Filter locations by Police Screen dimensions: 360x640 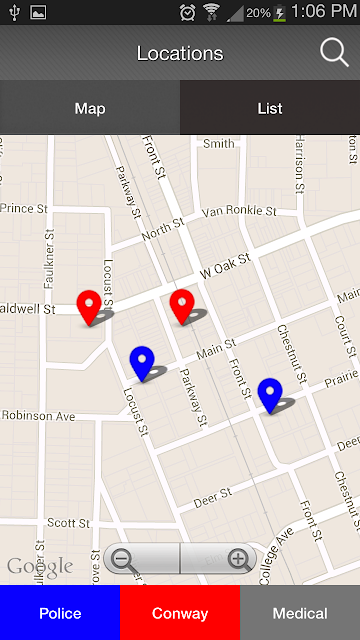point(60,613)
